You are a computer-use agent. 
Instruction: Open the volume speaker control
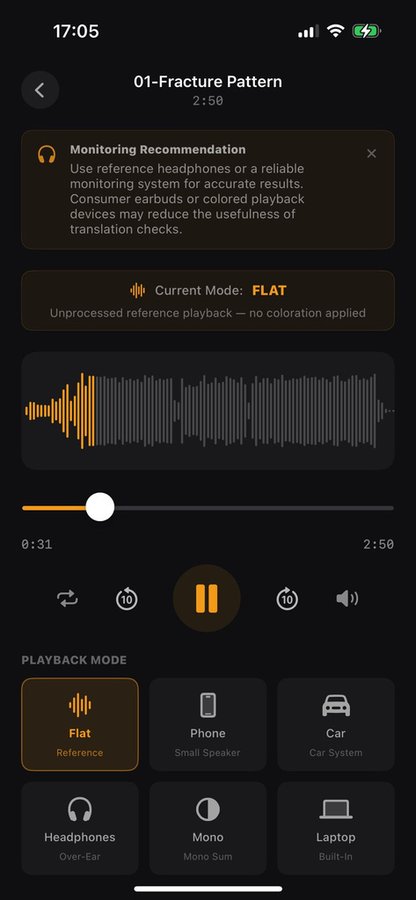pyautogui.click(x=347, y=599)
